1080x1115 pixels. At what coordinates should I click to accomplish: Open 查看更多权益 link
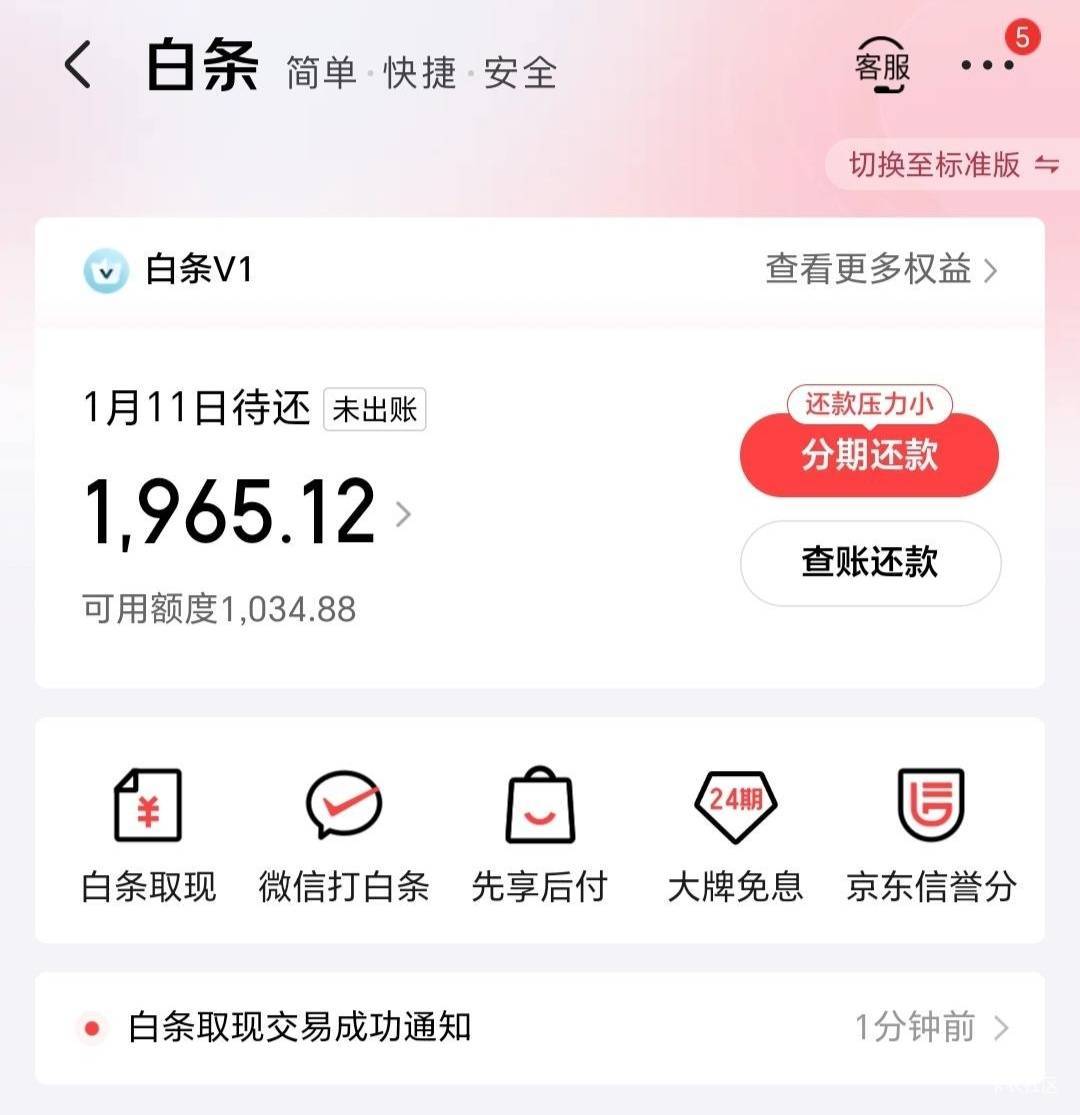tap(881, 270)
